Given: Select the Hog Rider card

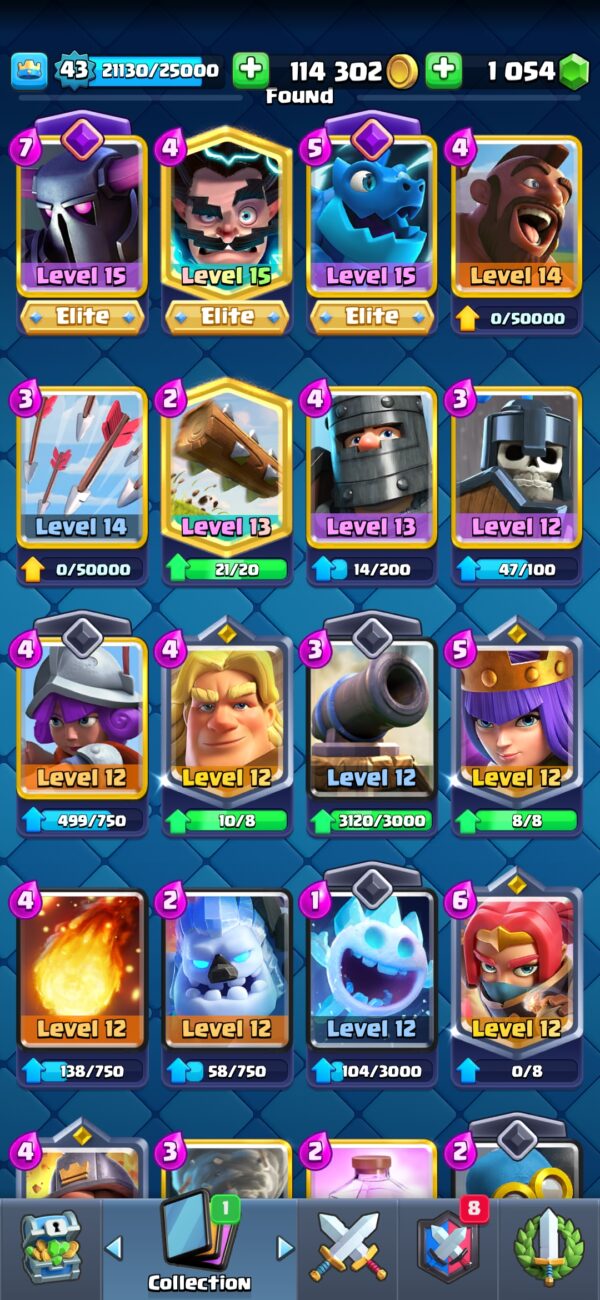Looking at the screenshot, I should (517, 235).
